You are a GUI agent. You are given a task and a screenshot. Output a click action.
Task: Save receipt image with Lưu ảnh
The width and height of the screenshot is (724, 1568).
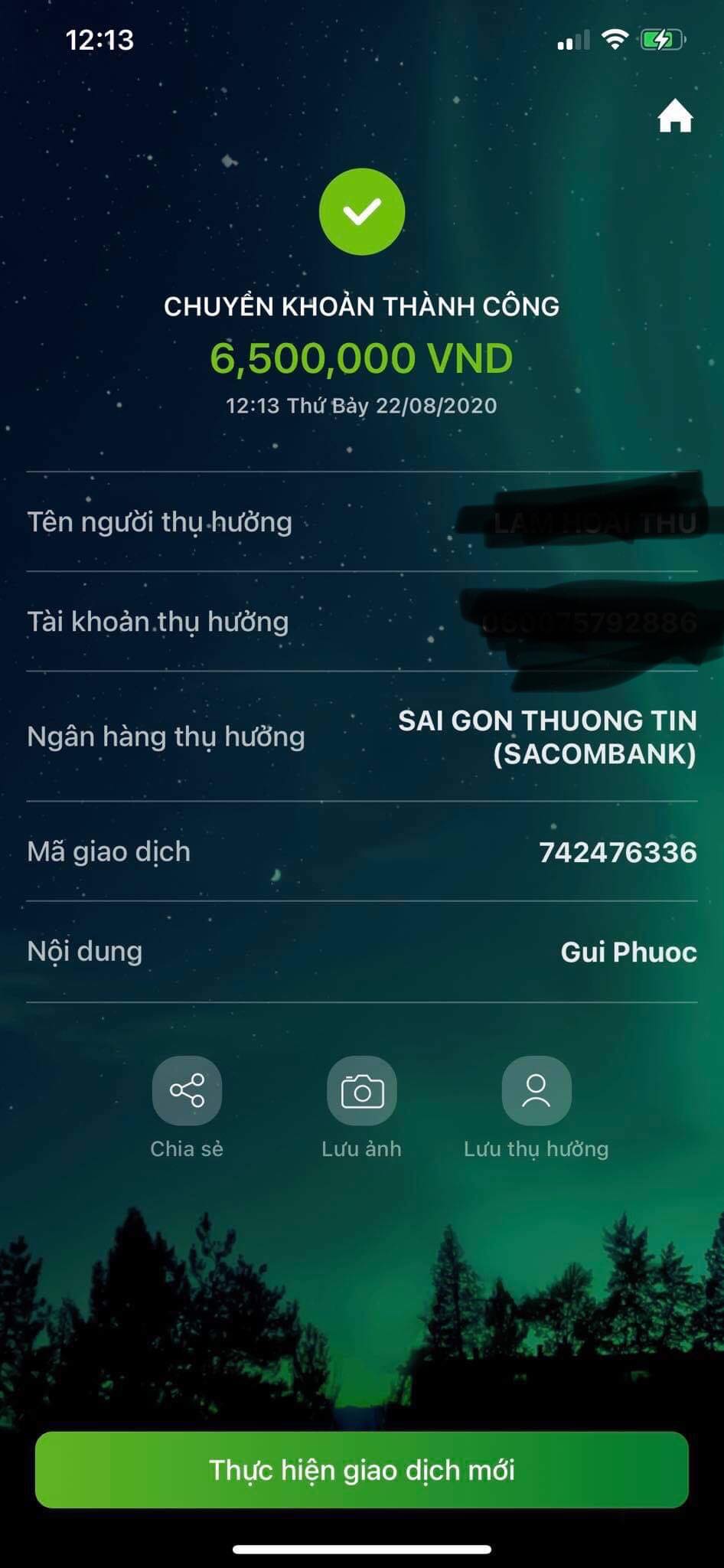click(x=361, y=1090)
